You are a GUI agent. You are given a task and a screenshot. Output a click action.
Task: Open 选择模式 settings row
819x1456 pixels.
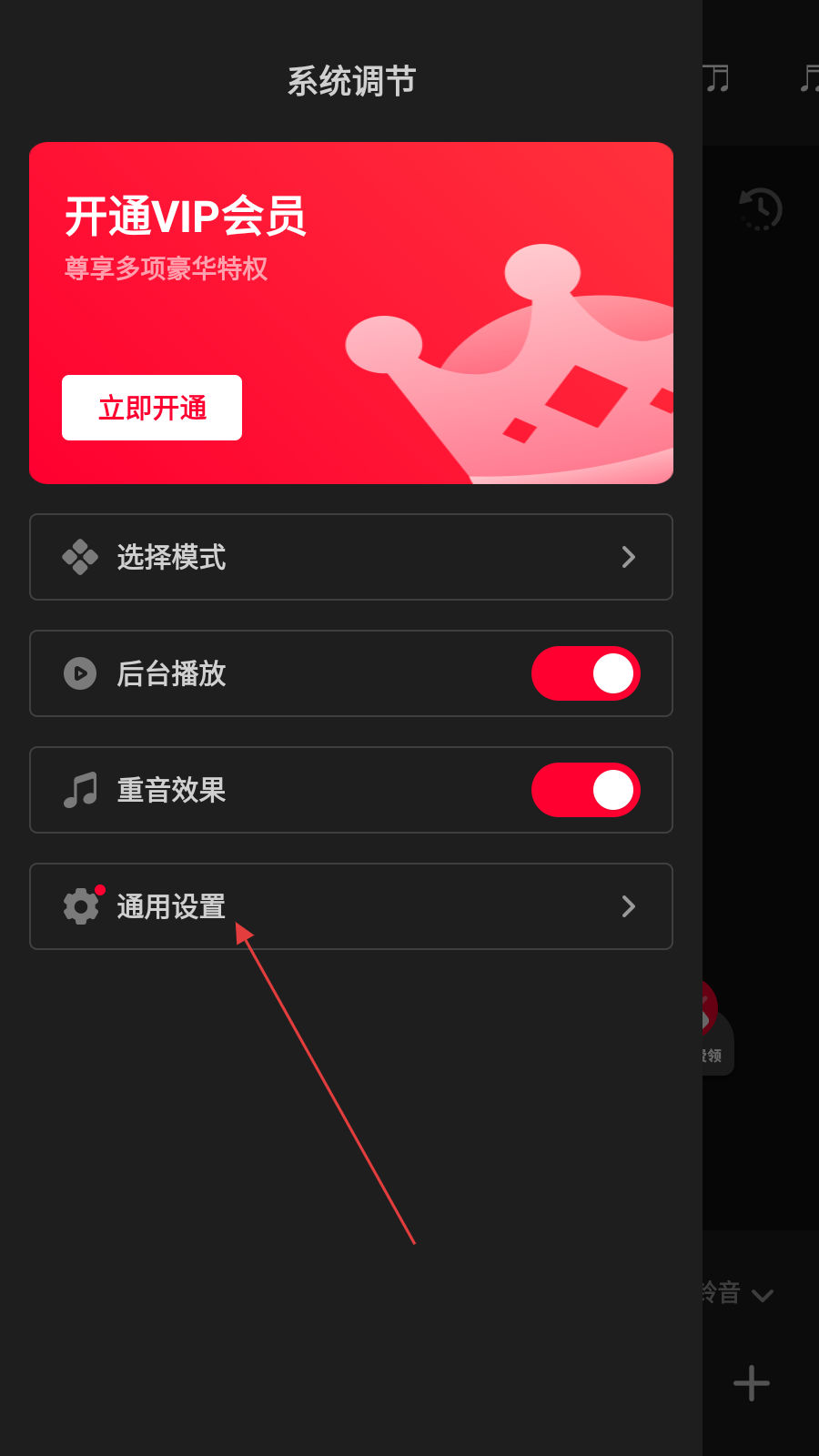[351, 557]
